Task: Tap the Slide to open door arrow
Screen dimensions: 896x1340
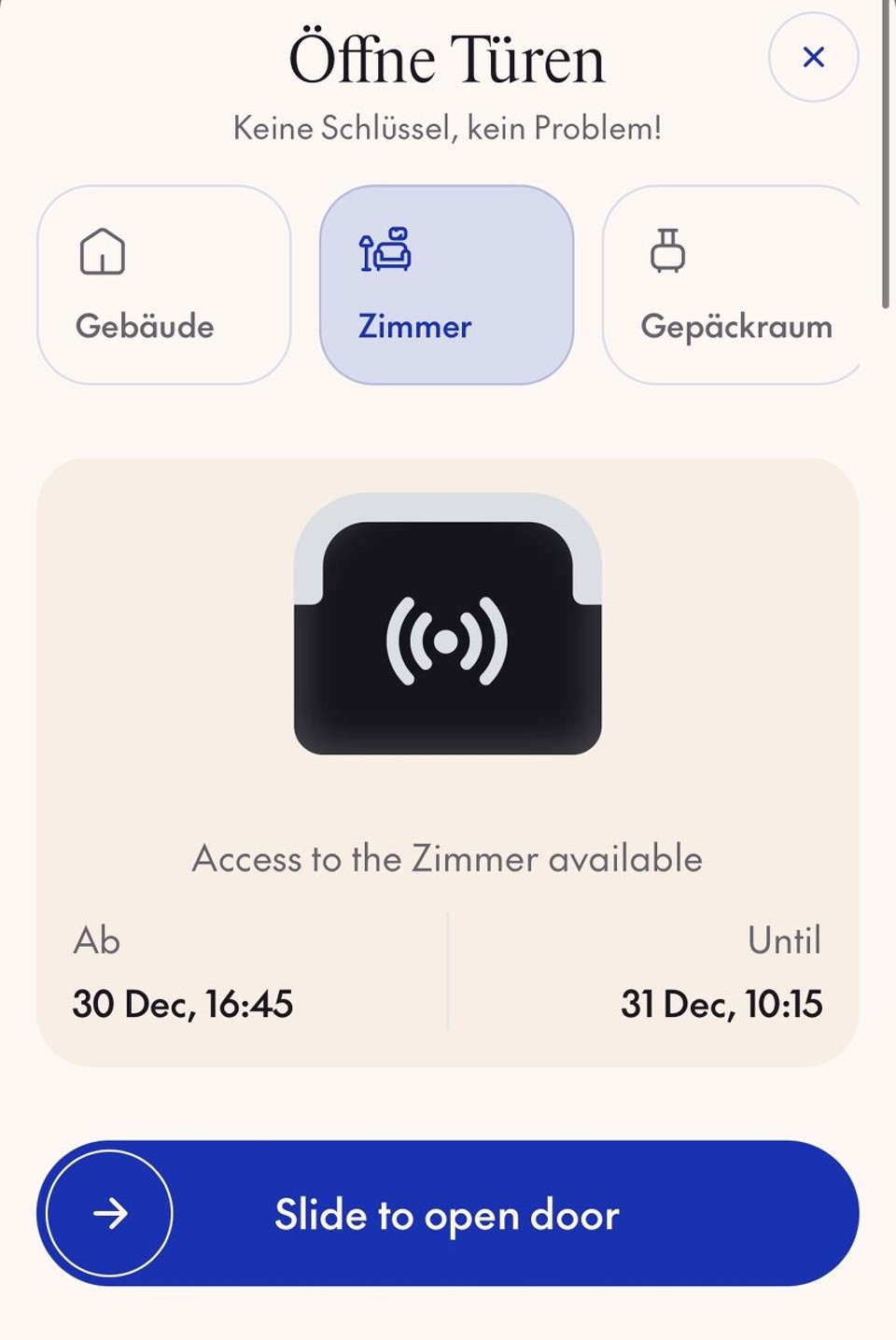Action: (110, 1213)
